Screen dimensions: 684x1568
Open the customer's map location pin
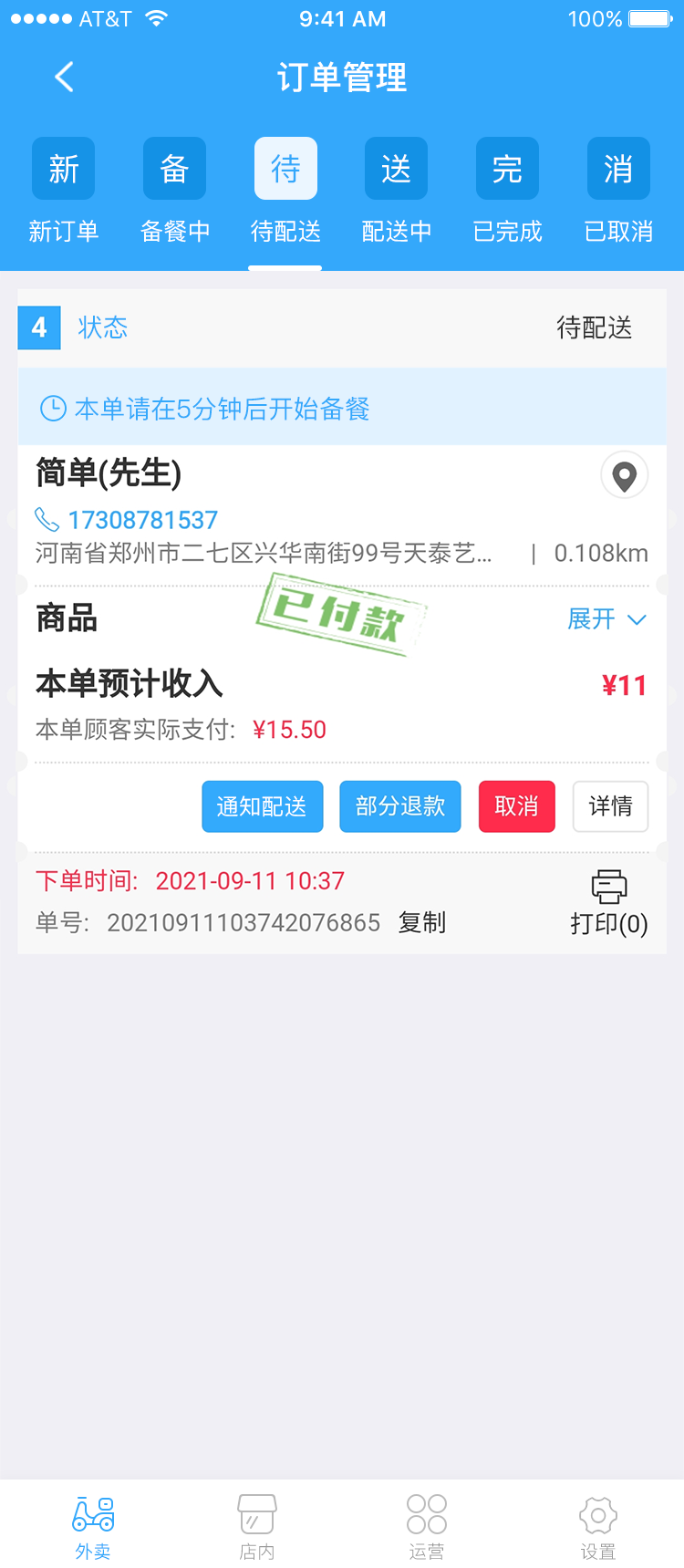[625, 475]
